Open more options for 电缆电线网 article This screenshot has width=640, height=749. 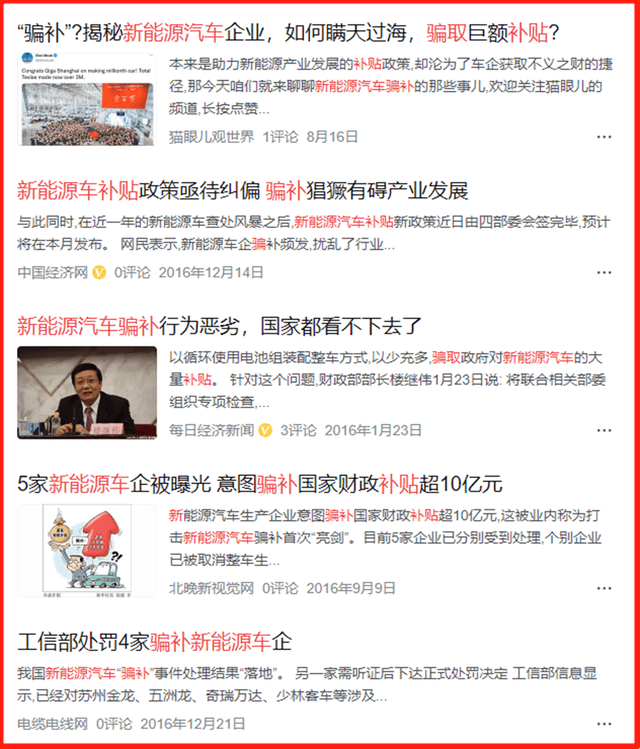click(603, 723)
